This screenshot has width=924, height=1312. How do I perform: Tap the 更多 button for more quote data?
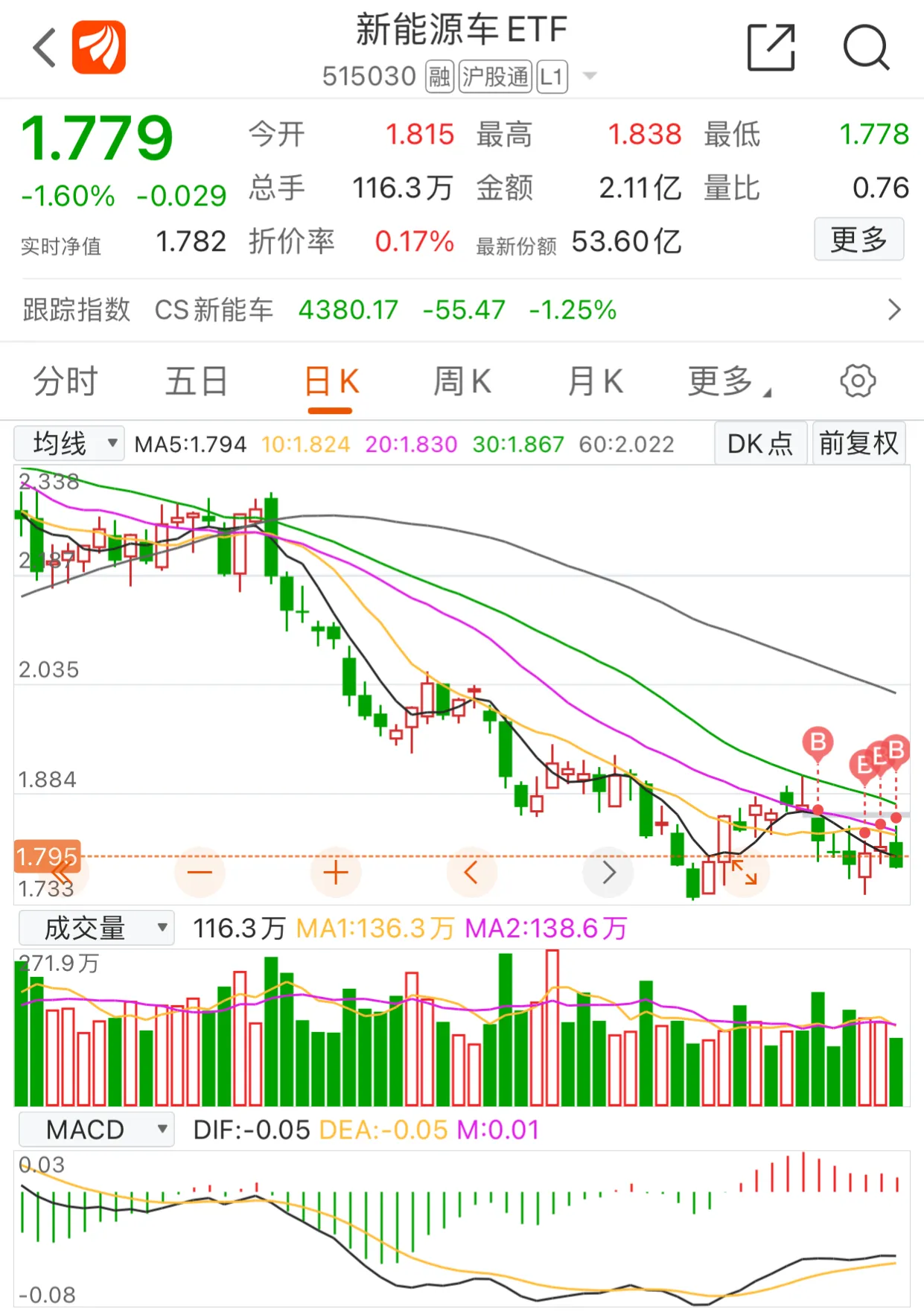pos(858,240)
